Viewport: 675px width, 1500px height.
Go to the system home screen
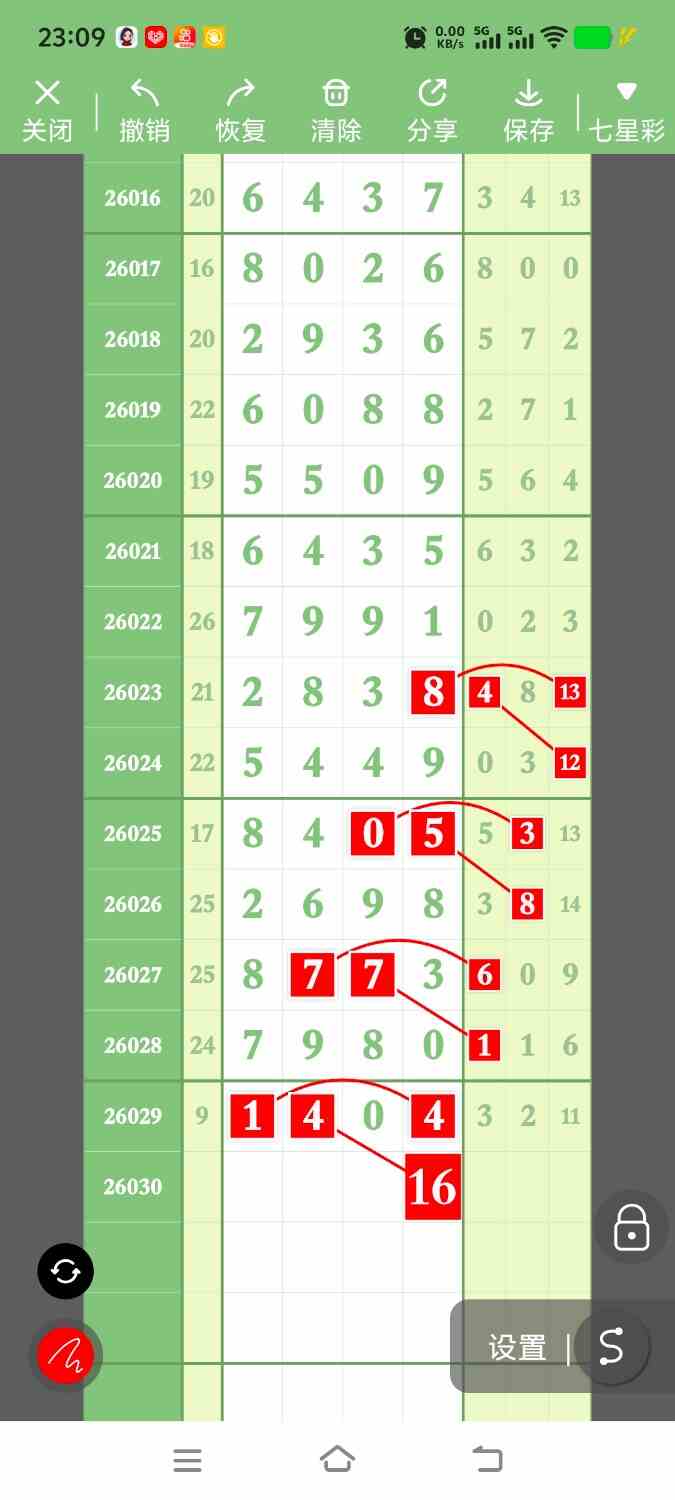click(337, 1460)
